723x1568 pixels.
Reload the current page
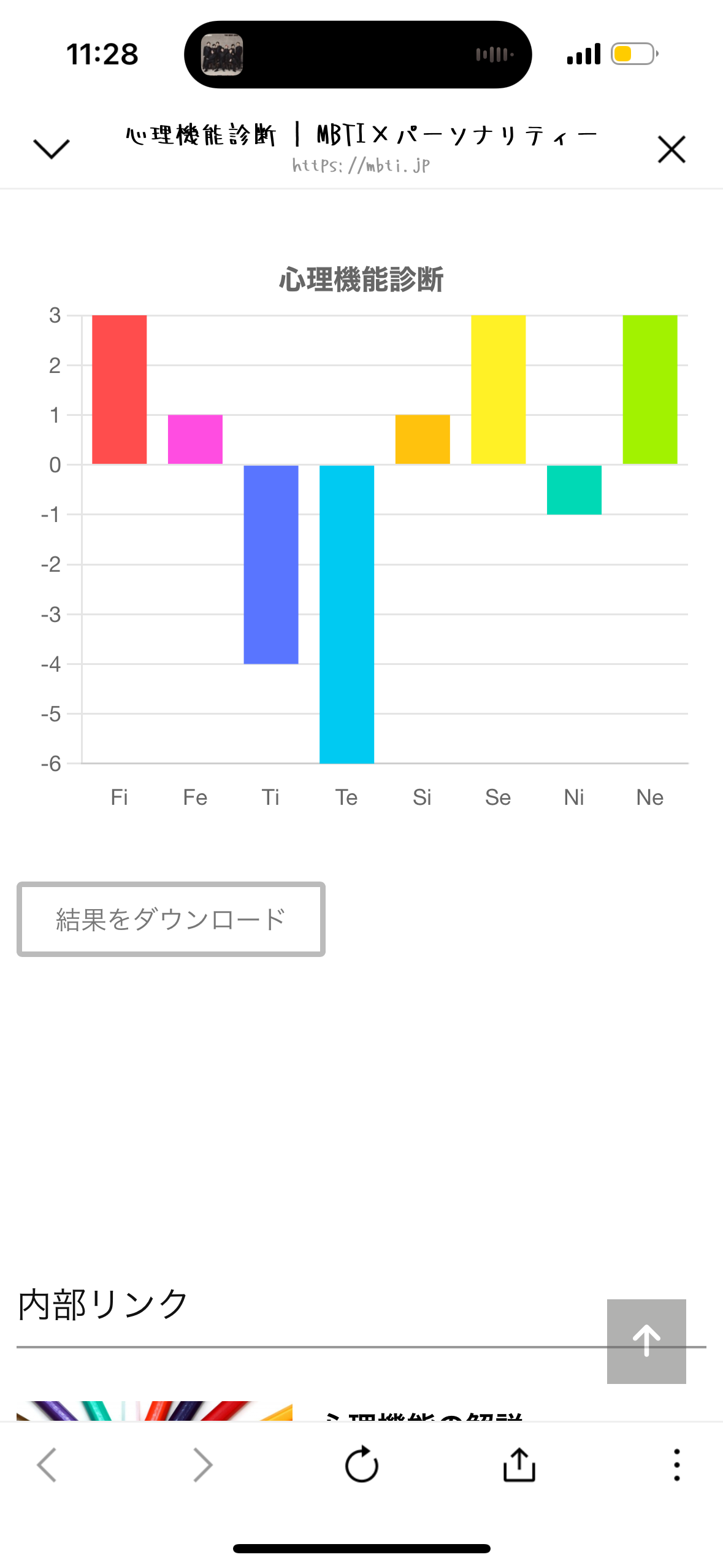(362, 1465)
